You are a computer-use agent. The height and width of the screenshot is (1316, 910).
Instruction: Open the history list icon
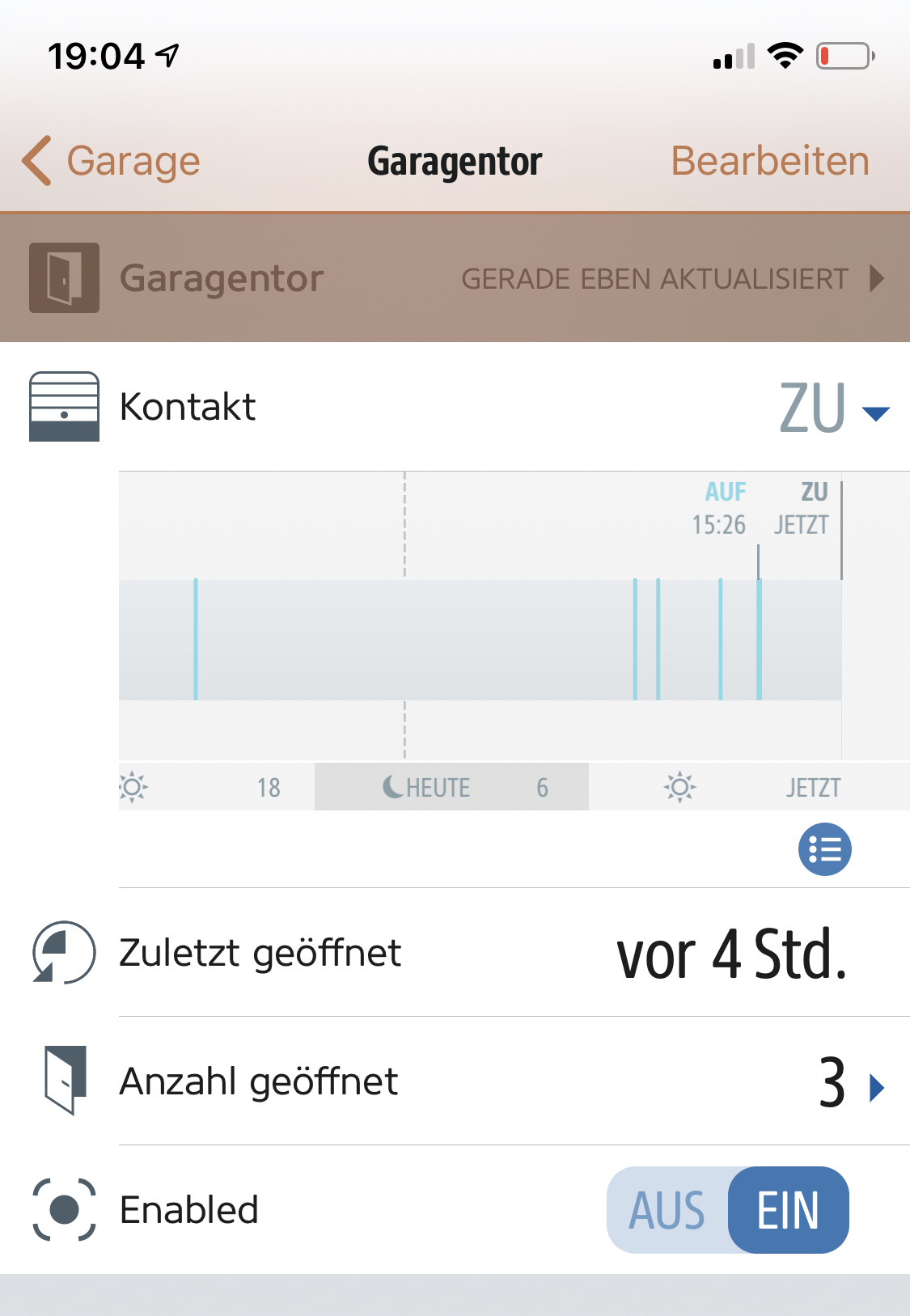coord(824,849)
